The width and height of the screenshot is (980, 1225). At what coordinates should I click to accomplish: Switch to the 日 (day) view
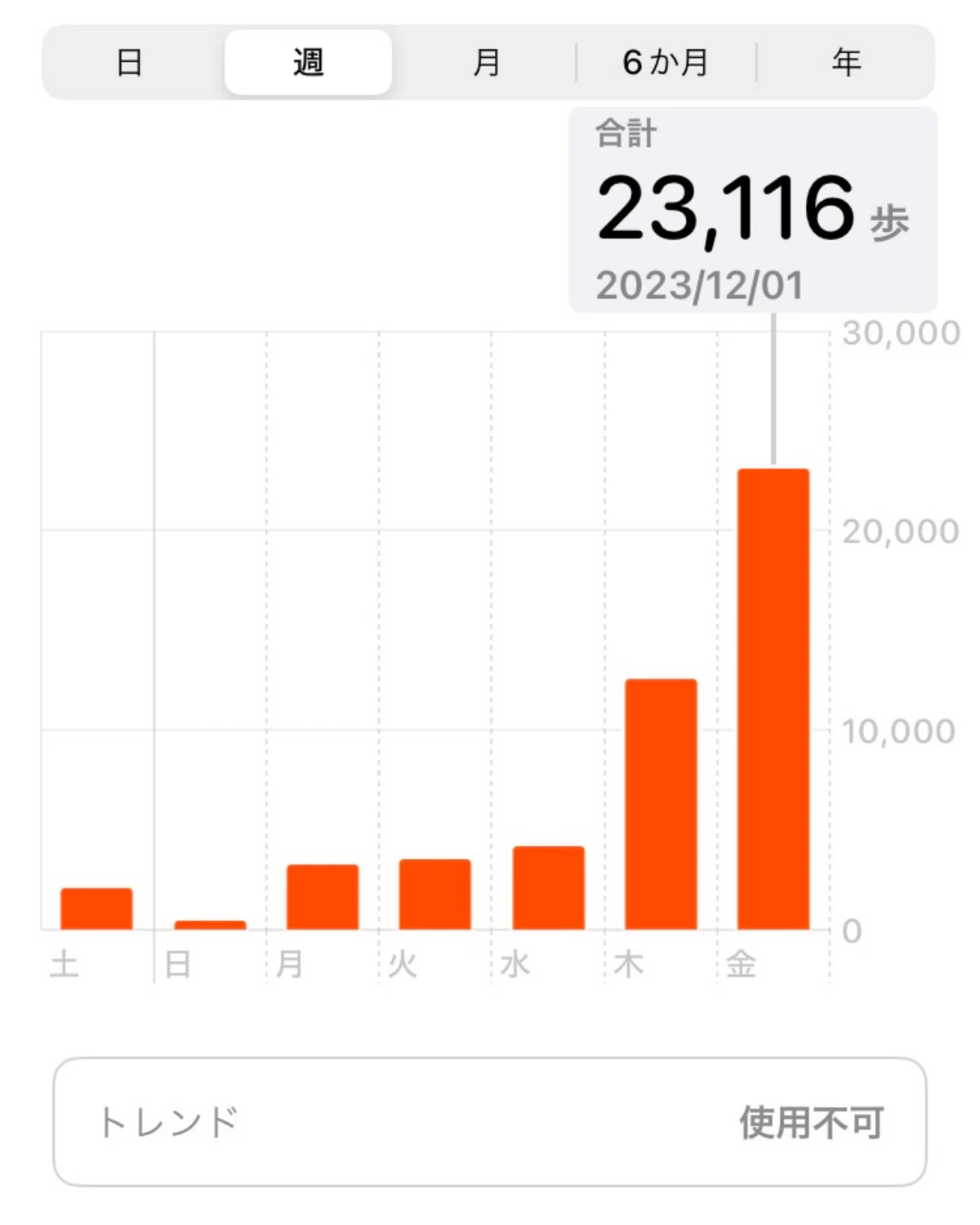(131, 62)
